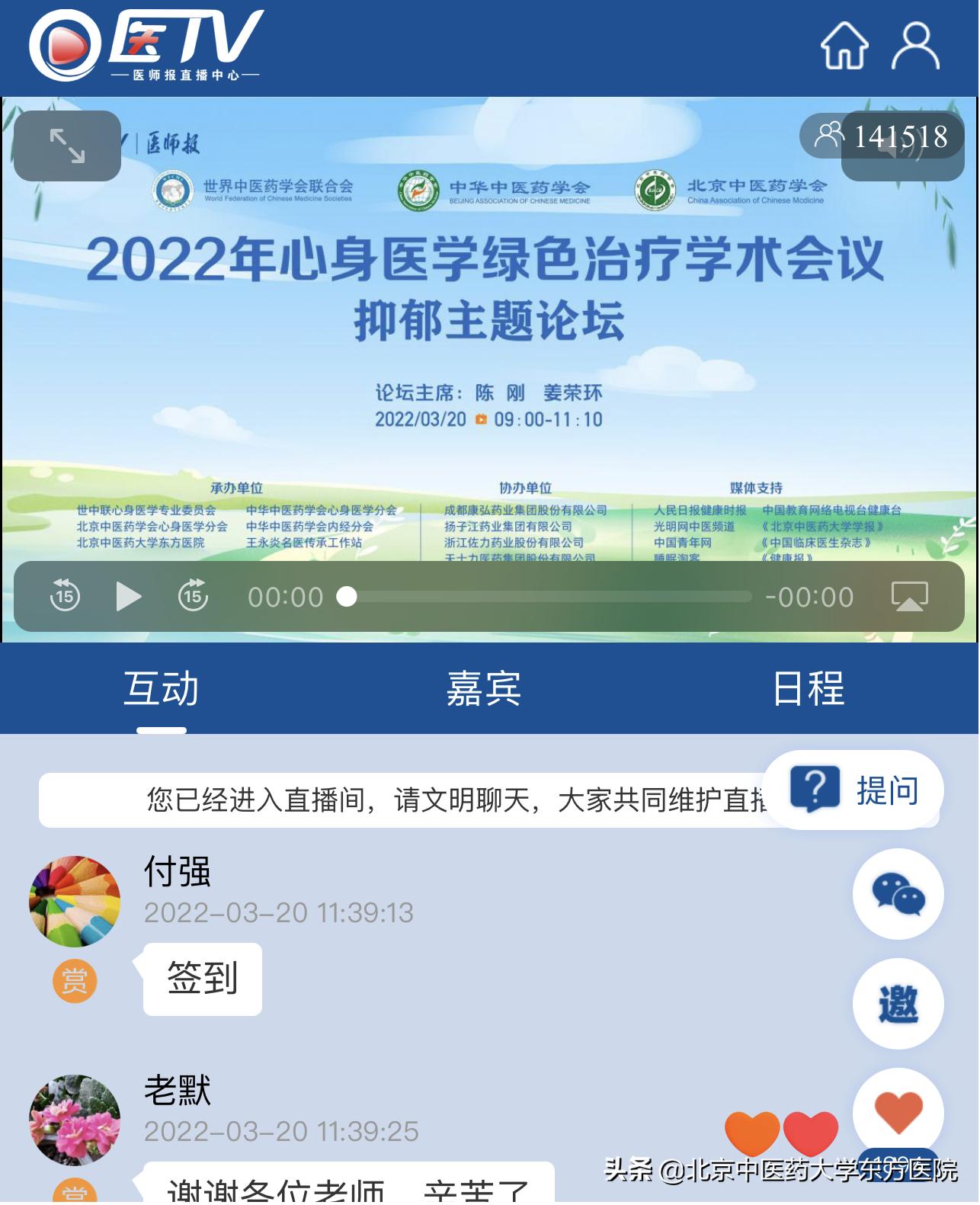Viewport: 980px width, 1205px height.
Task: Switch to the 嘉宾 guests tab
Action: click(x=483, y=691)
